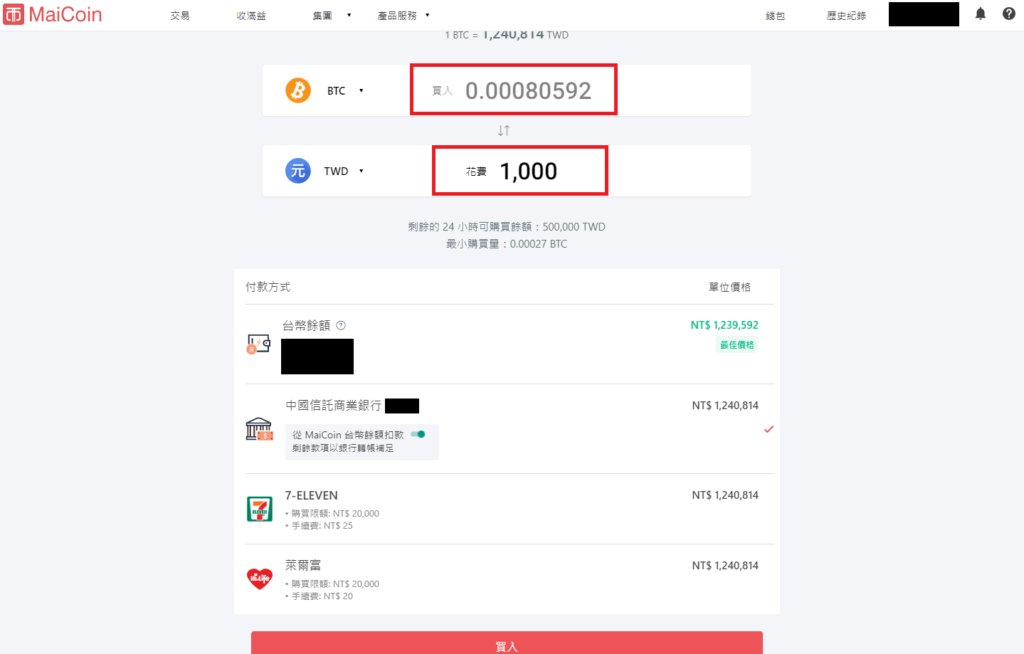The width and height of the screenshot is (1024, 654).
Task: View 歷史紀錄 history records
Action: pos(846,16)
